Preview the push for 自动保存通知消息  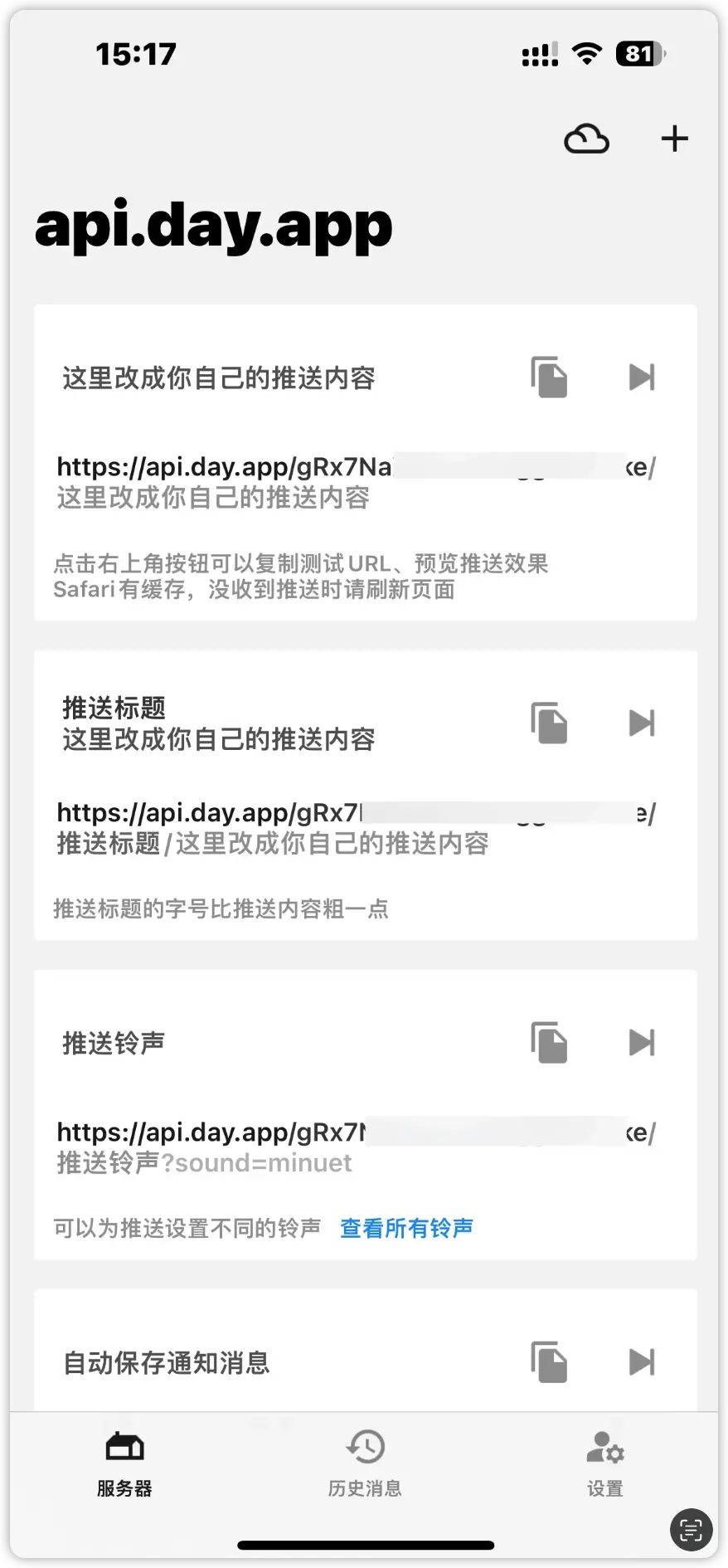pos(641,1361)
